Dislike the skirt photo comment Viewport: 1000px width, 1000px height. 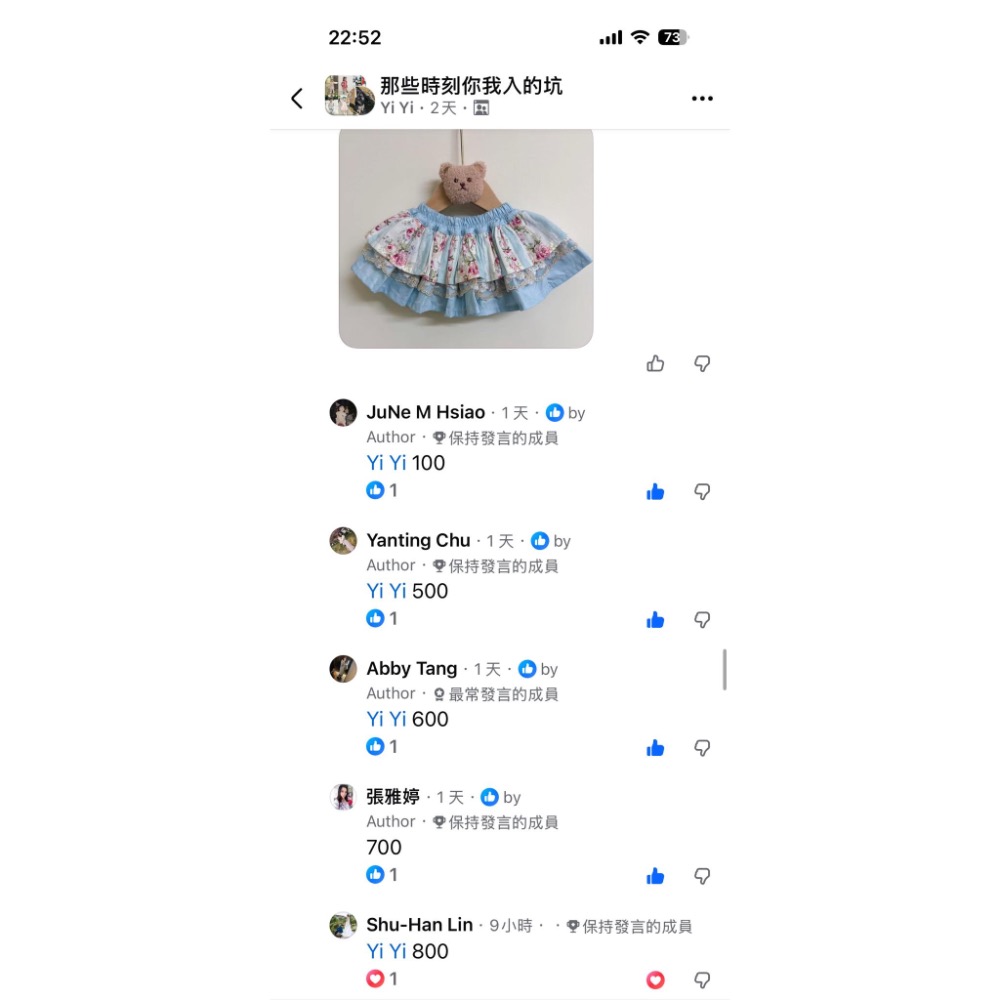[702, 363]
